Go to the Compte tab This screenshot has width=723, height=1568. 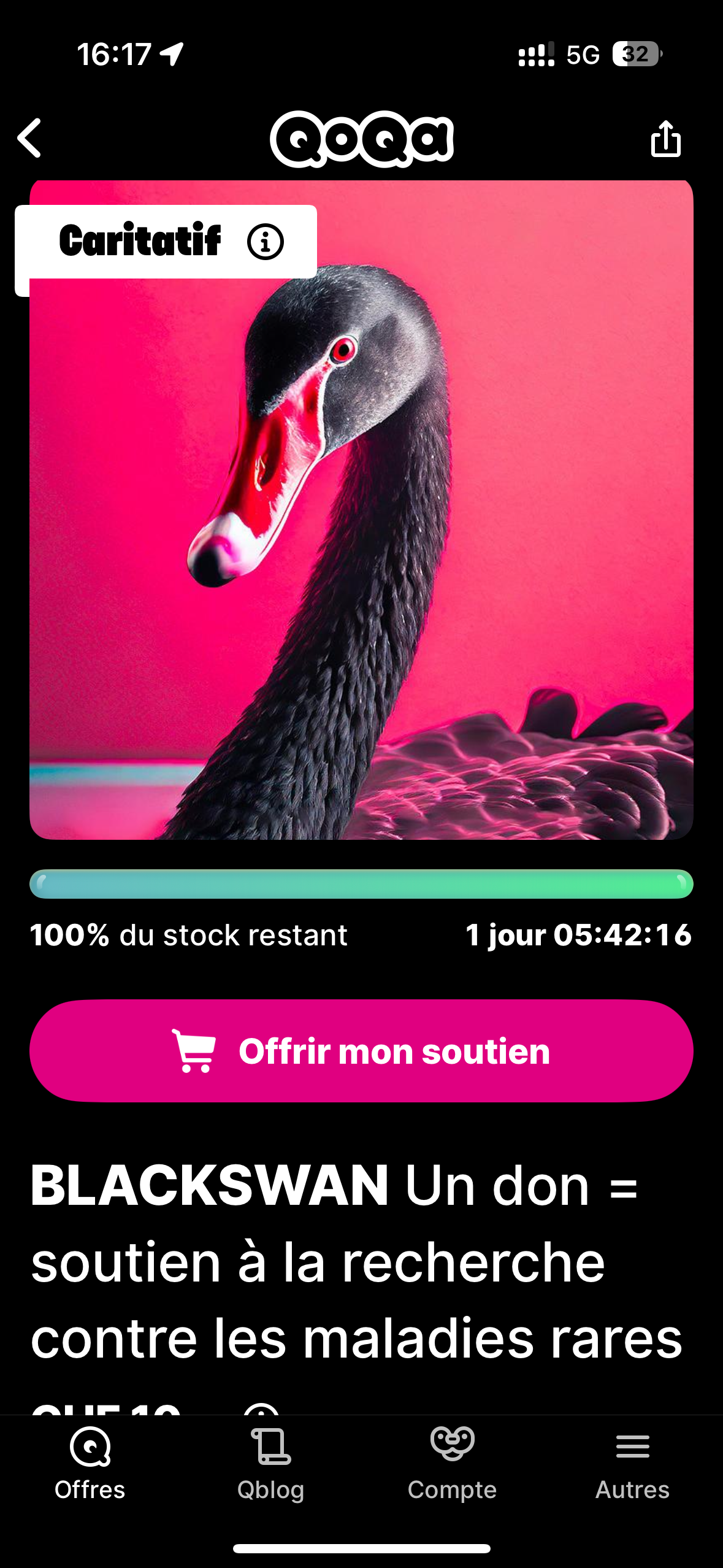(x=452, y=1464)
